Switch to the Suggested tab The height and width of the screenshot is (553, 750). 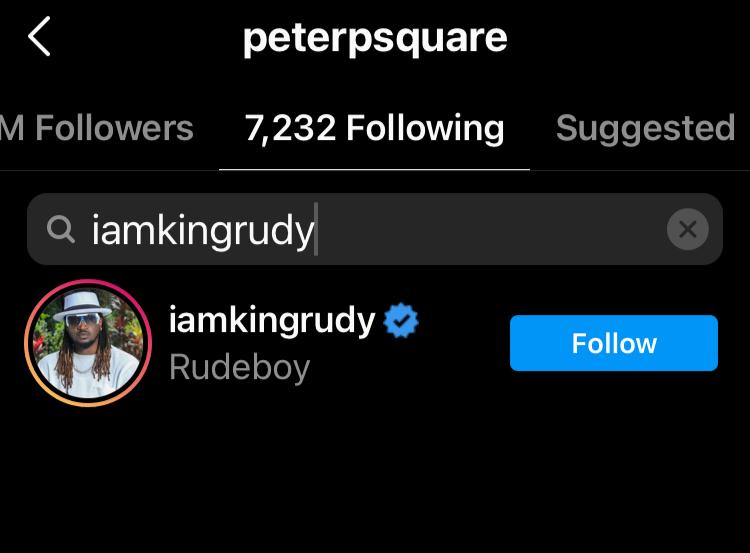click(x=645, y=128)
